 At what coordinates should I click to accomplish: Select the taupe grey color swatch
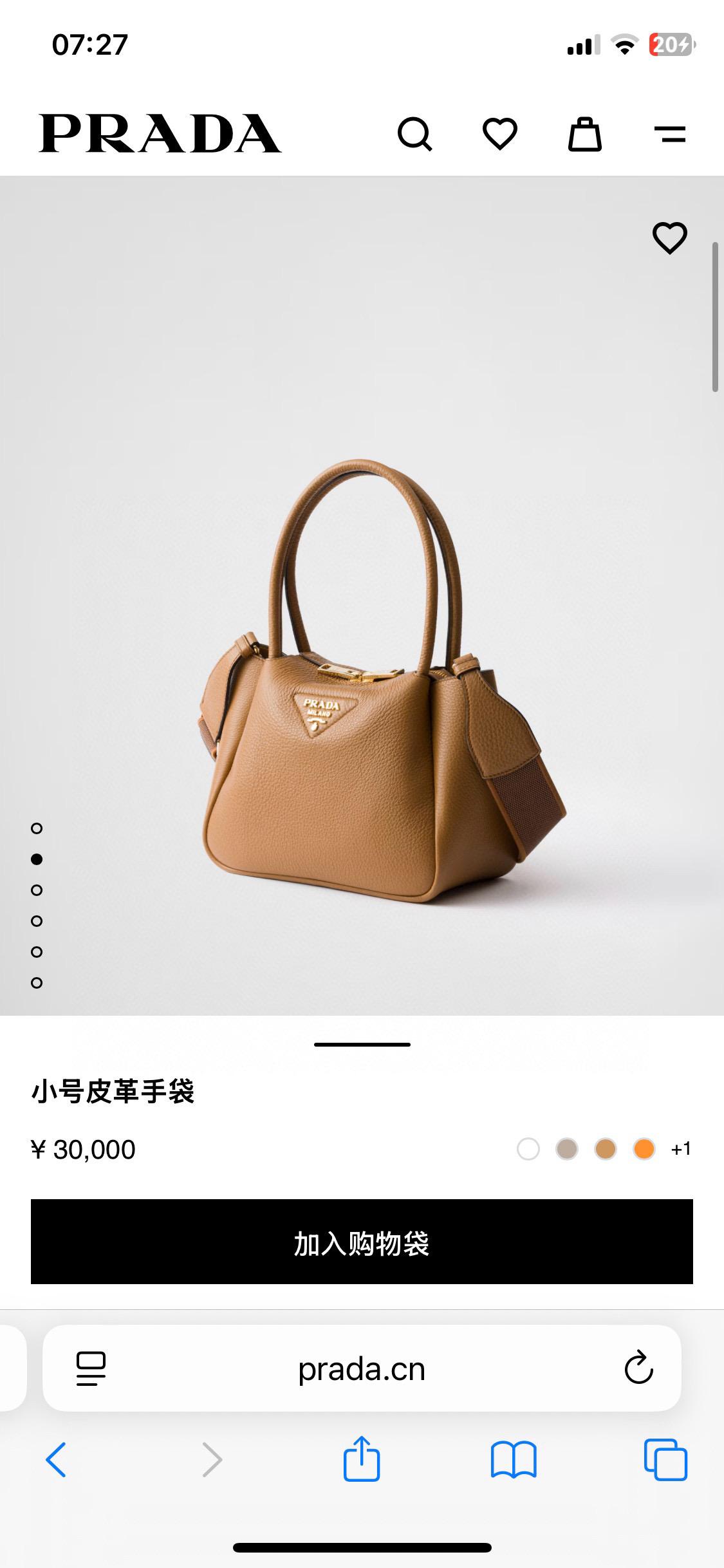pos(567,1149)
